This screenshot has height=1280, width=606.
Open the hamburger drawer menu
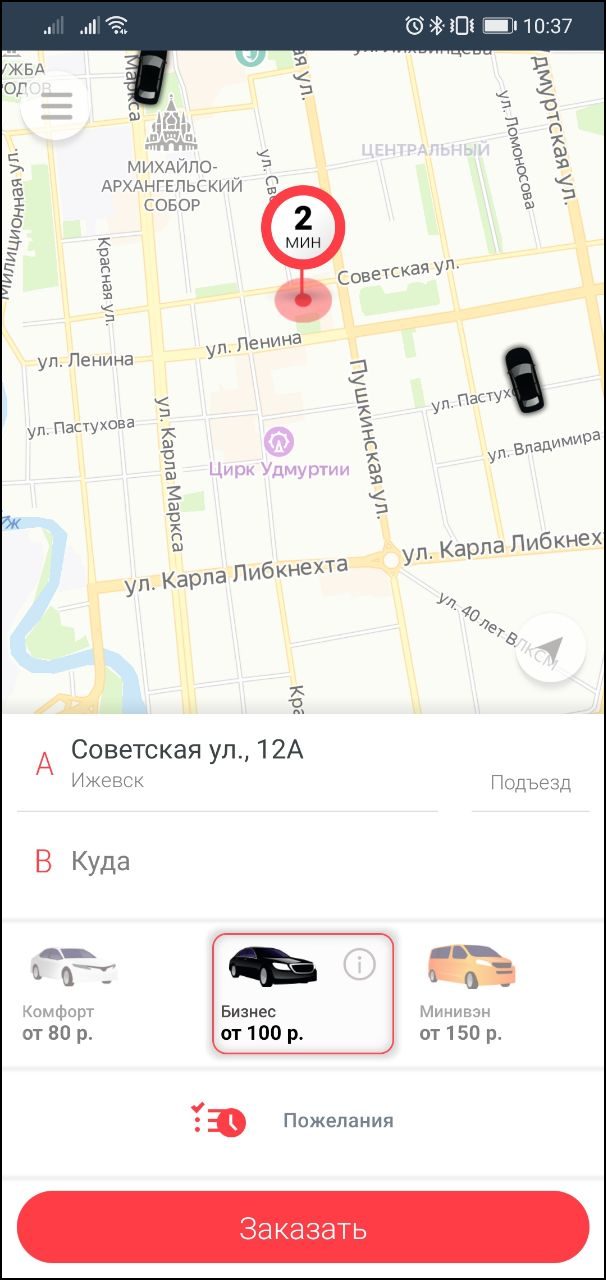point(55,104)
